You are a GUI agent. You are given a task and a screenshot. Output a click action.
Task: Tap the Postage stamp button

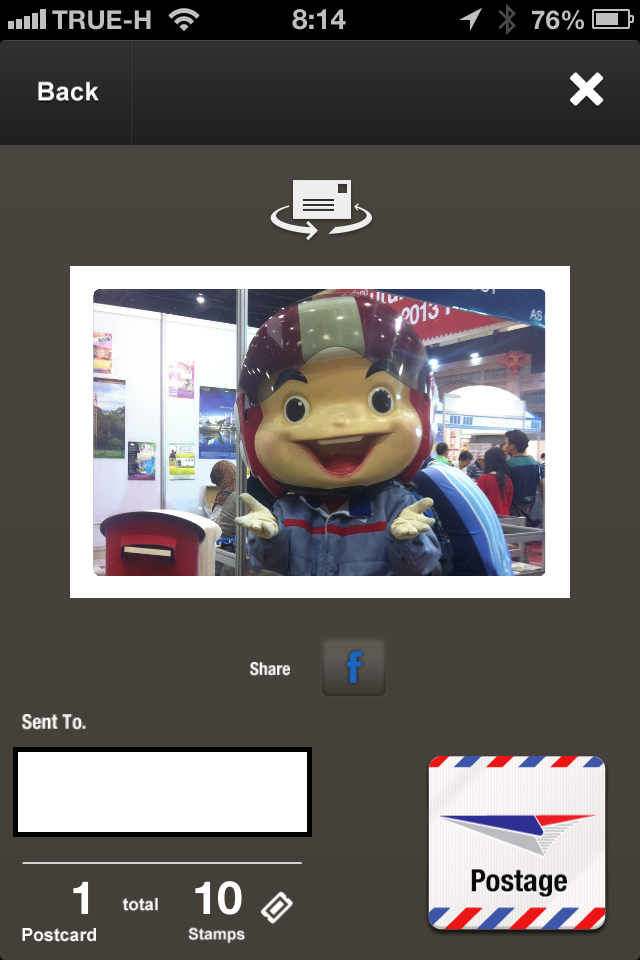point(517,843)
